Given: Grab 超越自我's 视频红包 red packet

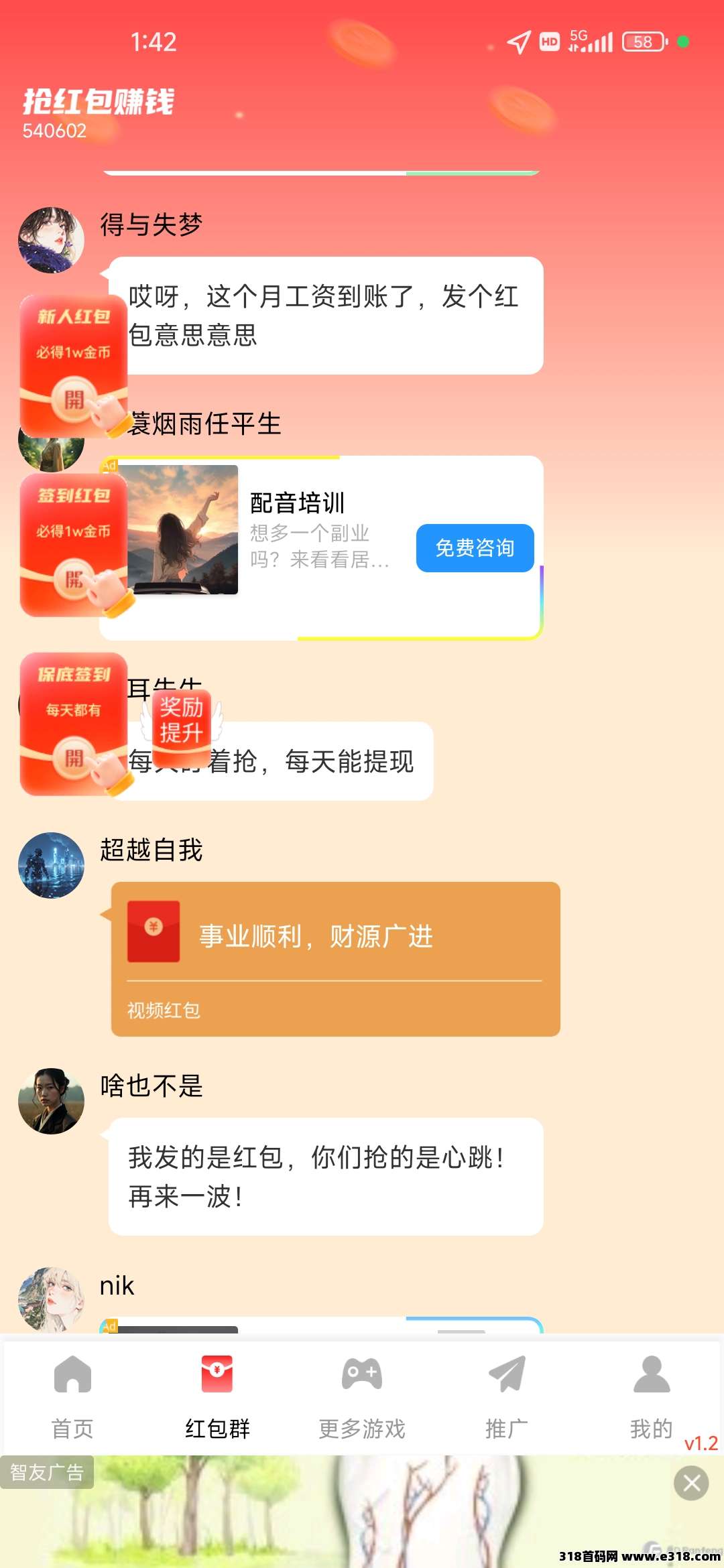Looking at the screenshot, I should pyautogui.click(x=335, y=958).
